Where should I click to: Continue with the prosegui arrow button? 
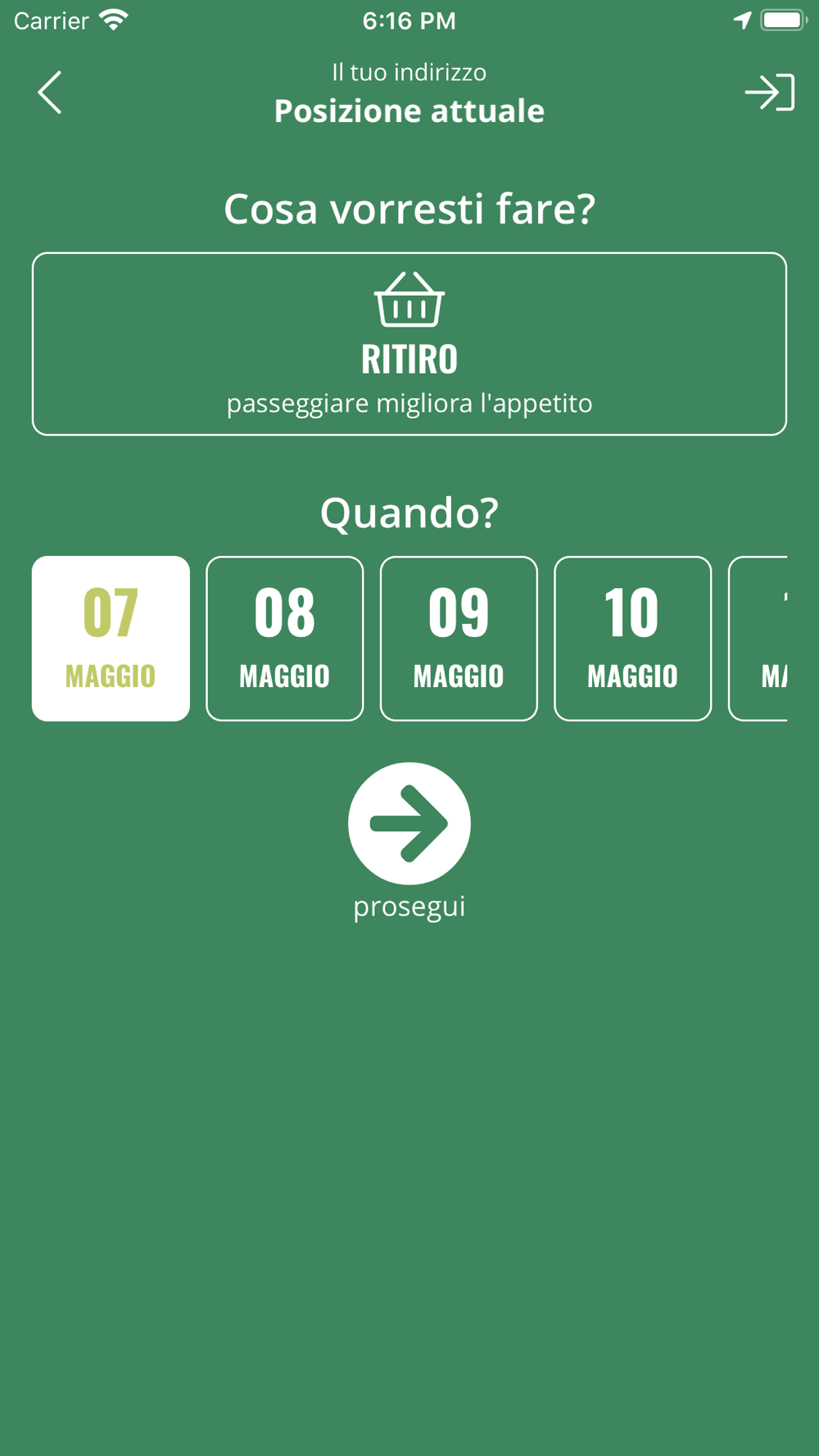click(x=409, y=824)
